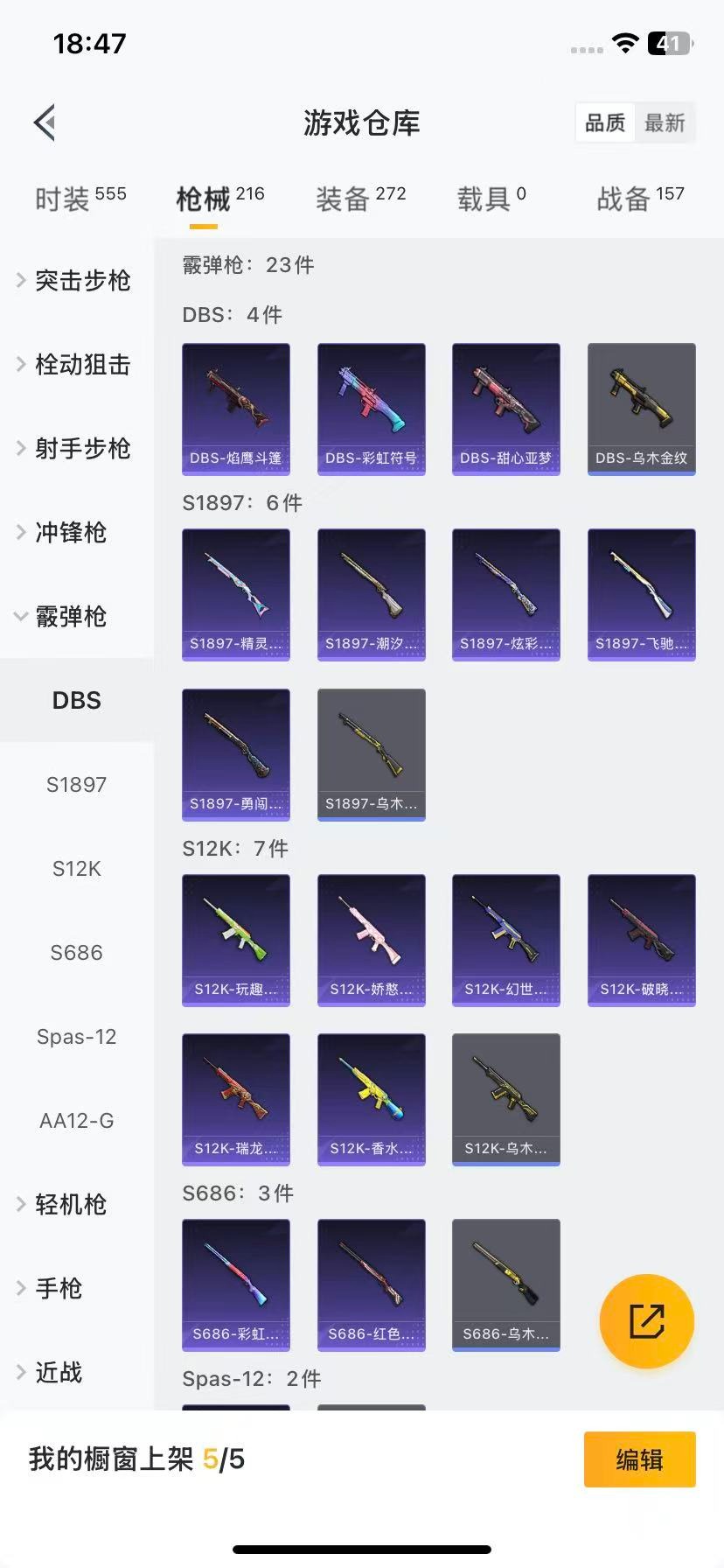The width and height of the screenshot is (724, 1568).
Task: Switch sorting to 最新 (newest)
Action: 665,122
